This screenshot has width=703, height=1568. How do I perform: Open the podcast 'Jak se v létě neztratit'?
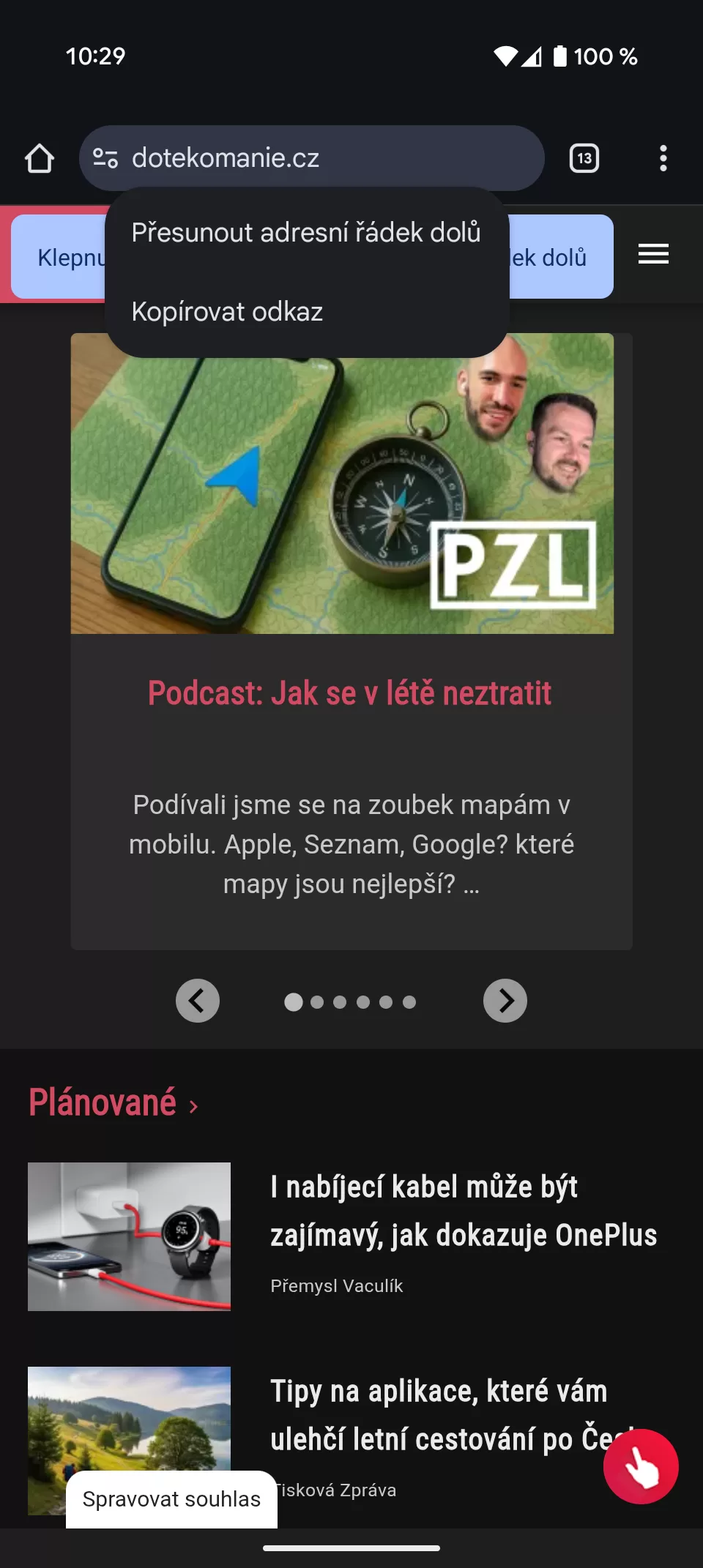coord(349,692)
